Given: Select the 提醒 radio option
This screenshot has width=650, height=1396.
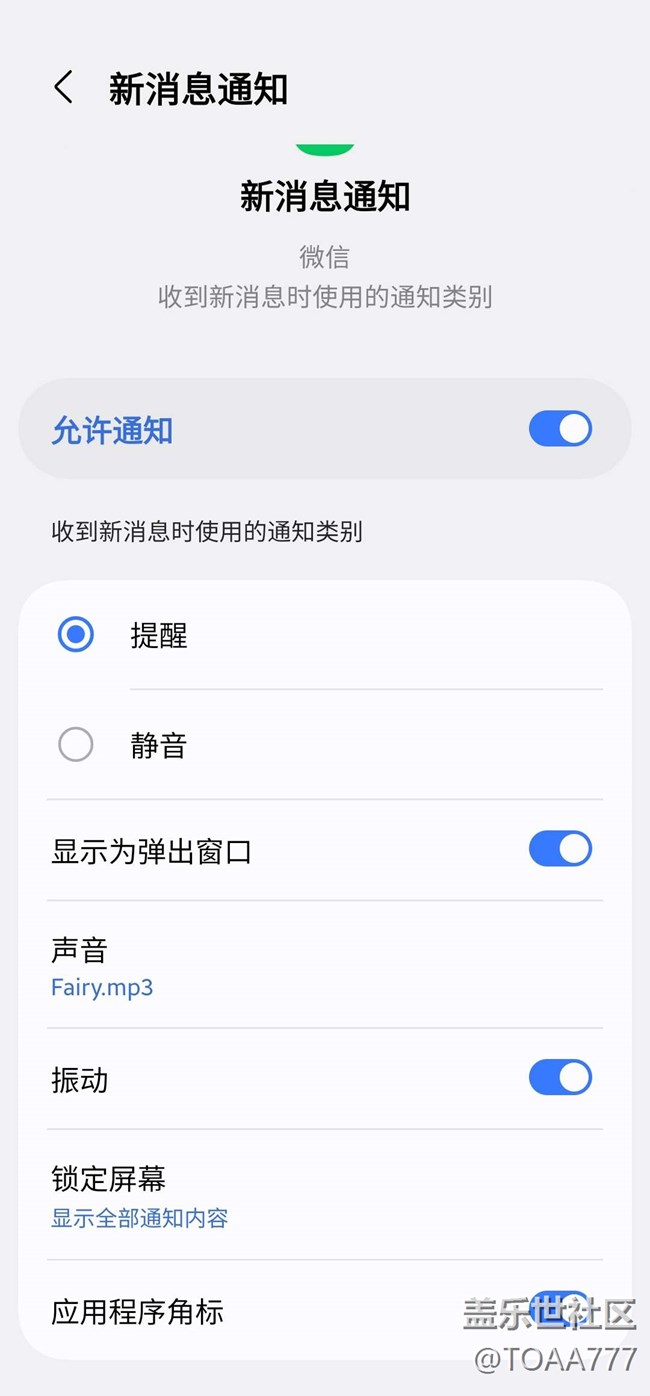Looking at the screenshot, I should click(x=76, y=635).
